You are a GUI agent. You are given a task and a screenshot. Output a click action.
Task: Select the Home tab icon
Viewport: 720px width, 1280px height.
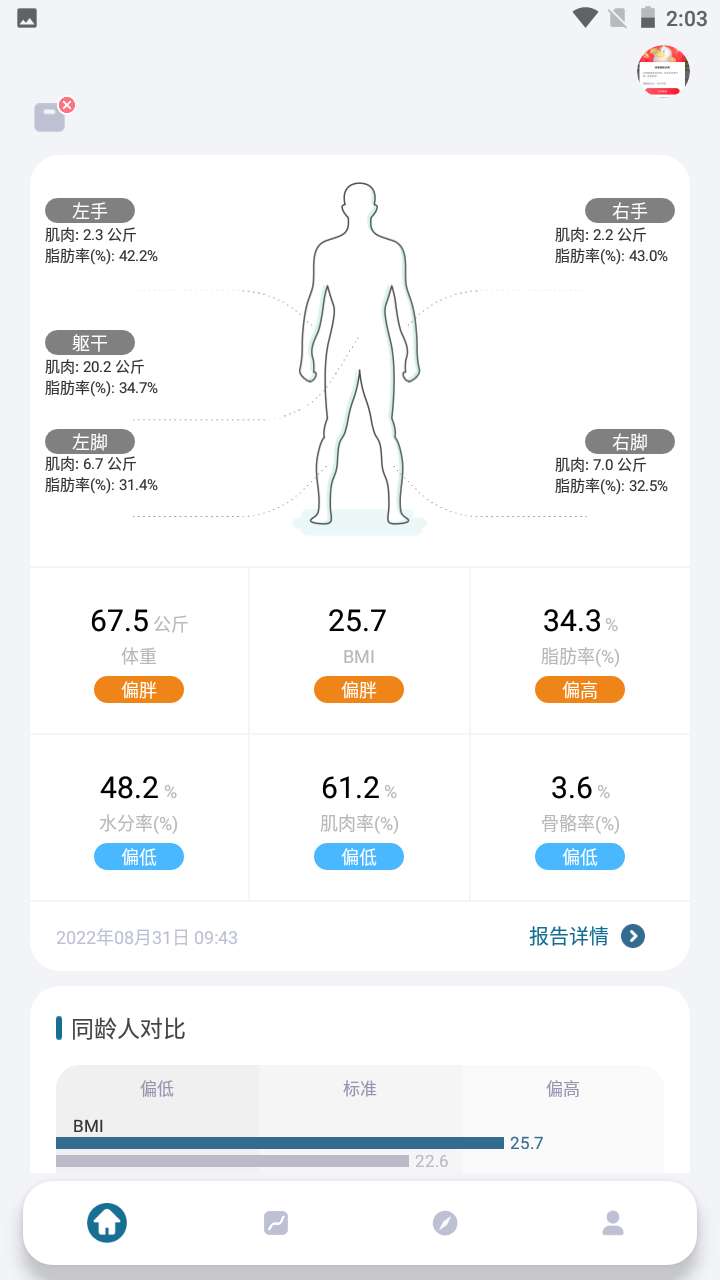tap(107, 1222)
